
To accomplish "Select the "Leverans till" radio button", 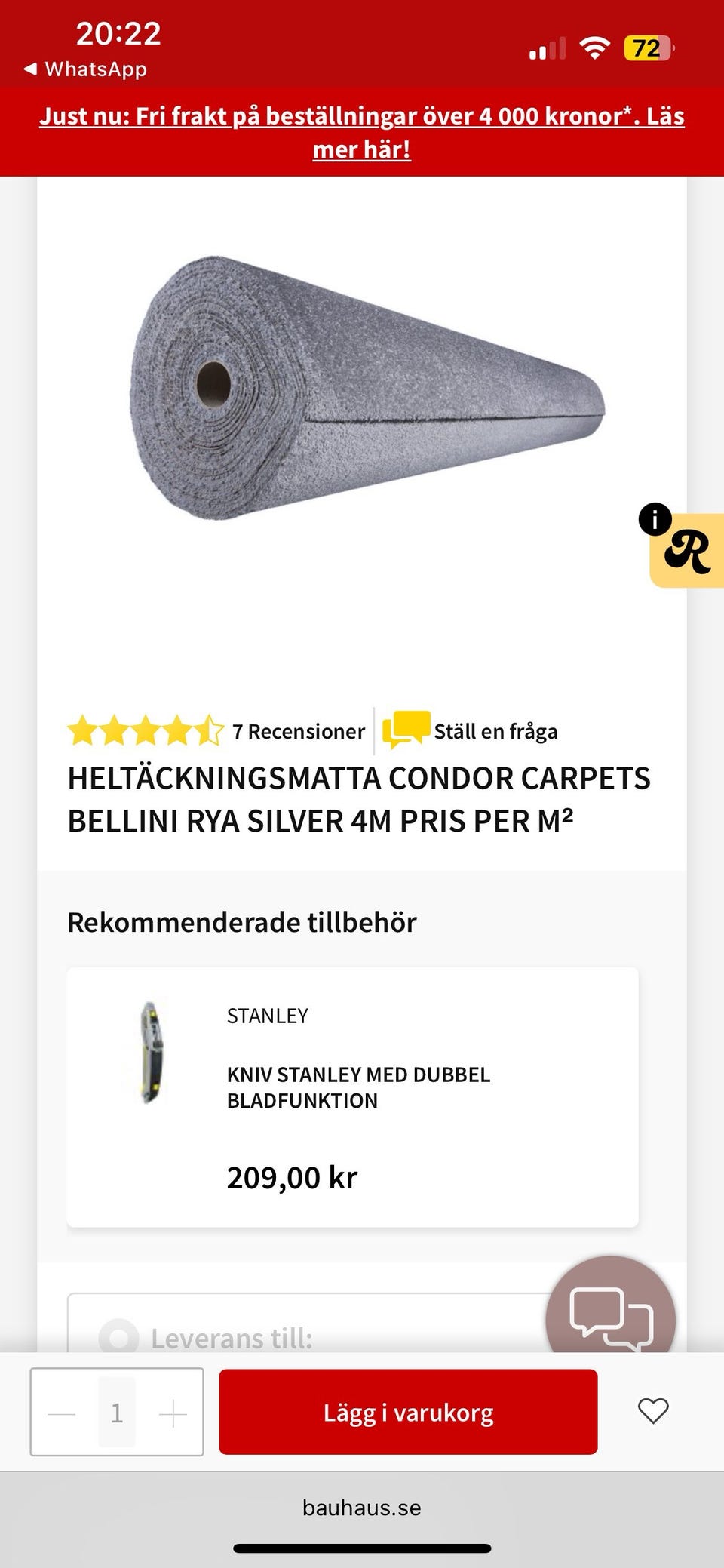I will point(119,1336).
